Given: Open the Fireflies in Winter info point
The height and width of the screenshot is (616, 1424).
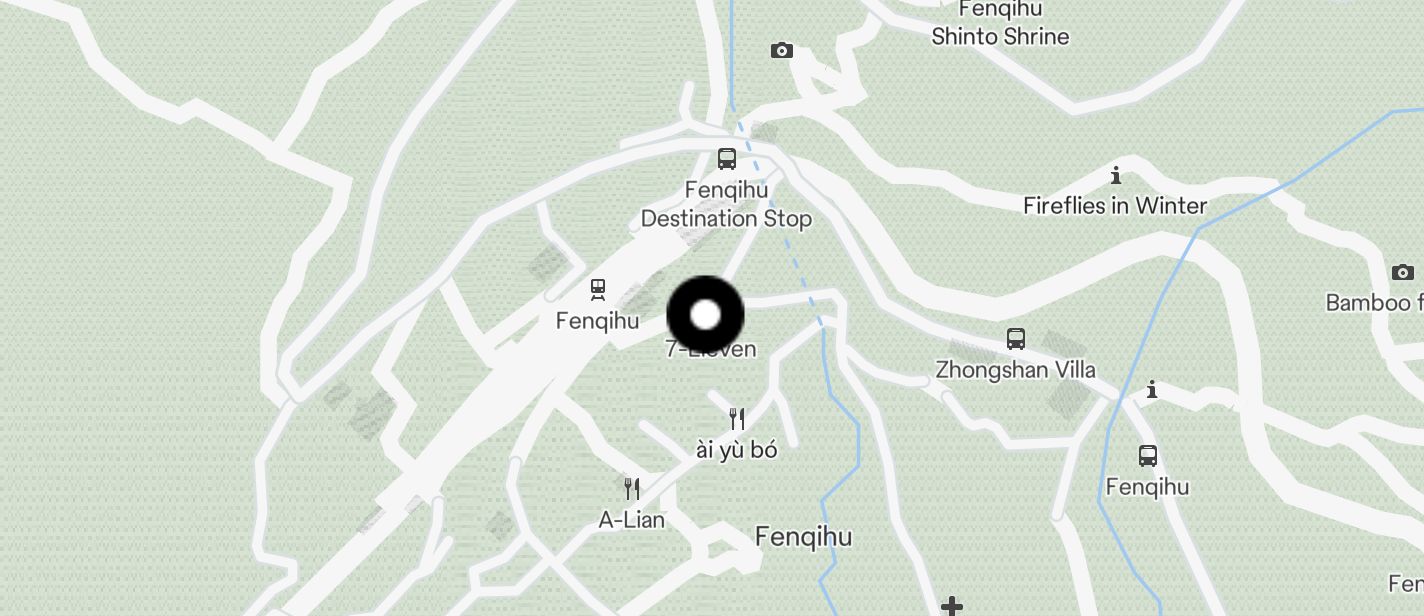Looking at the screenshot, I should (1116, 176).
